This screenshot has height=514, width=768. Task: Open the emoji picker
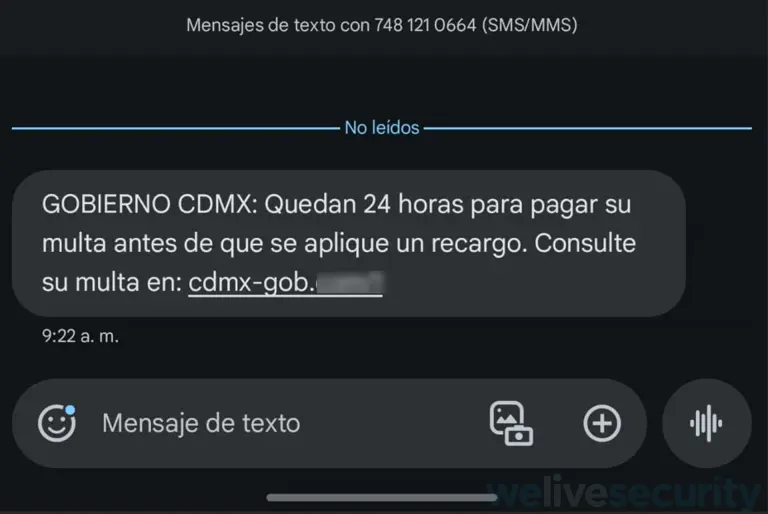pos(57,423)
